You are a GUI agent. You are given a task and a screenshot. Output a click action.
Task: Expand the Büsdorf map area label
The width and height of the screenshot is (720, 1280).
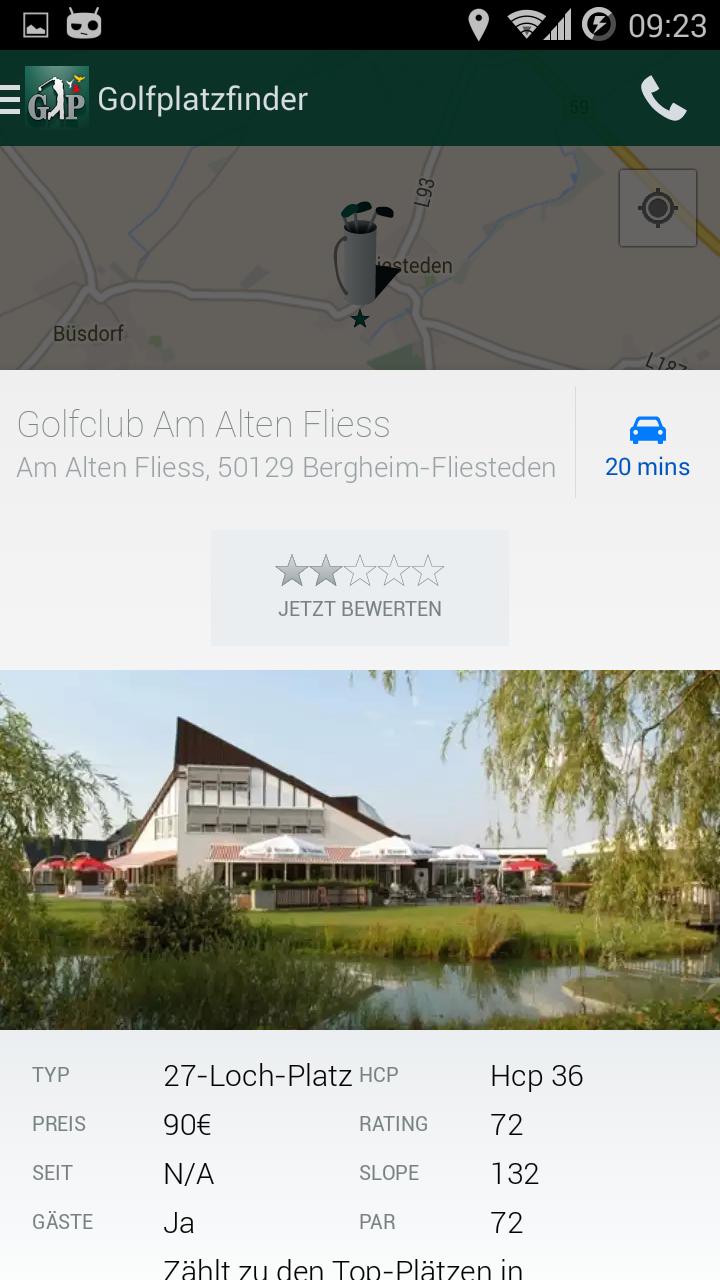[x=88, y=333]
